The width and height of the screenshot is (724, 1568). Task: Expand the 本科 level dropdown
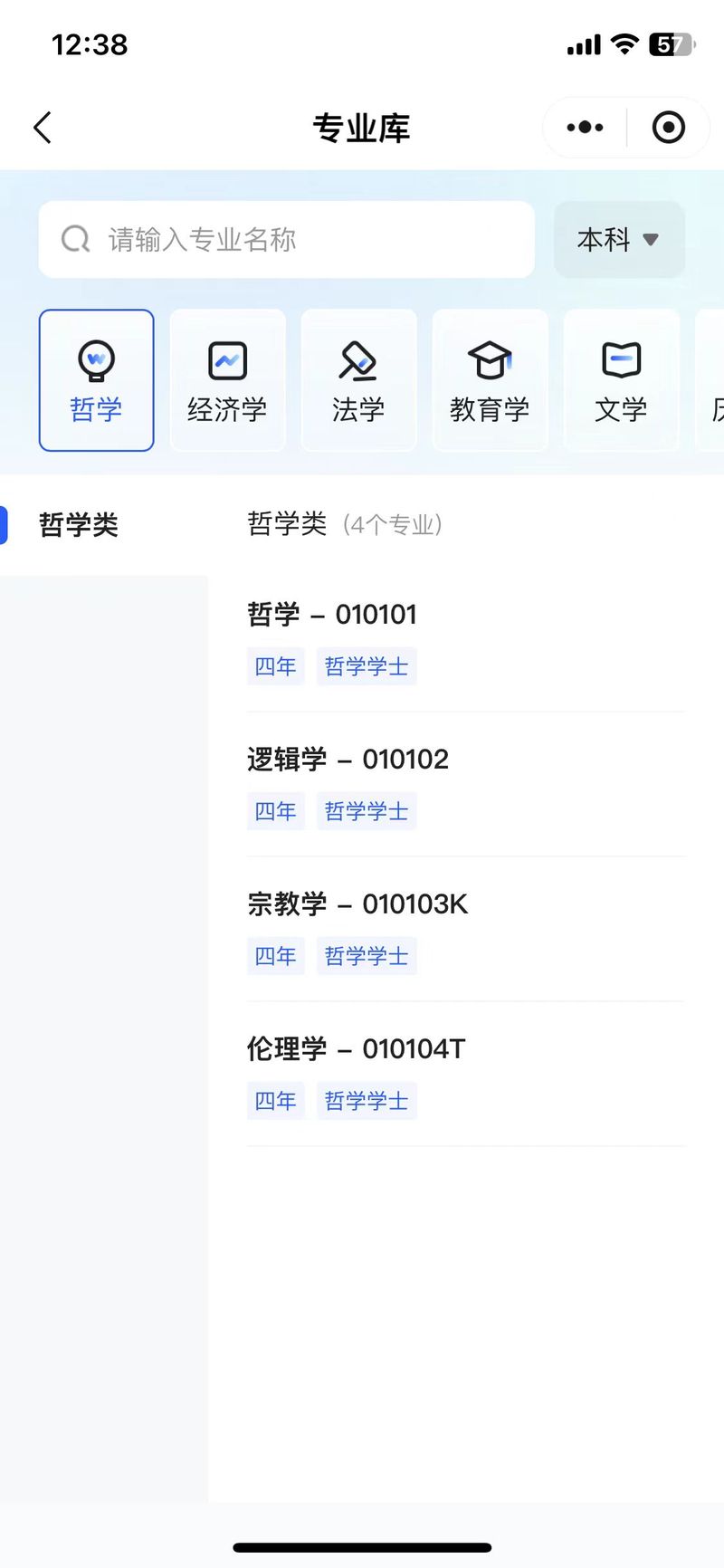pos(619,240)
